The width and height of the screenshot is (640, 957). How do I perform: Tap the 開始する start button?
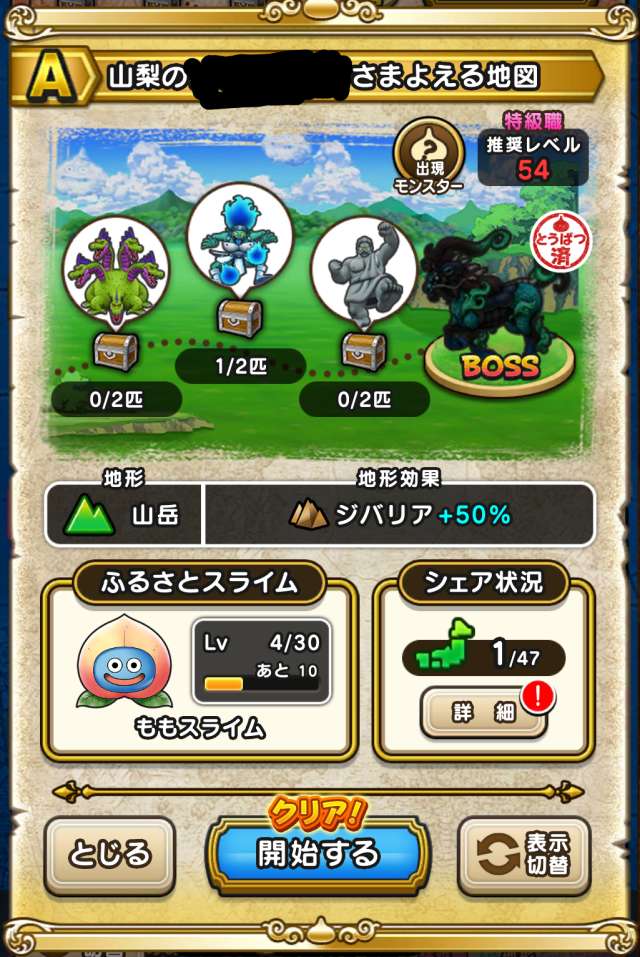318,854
